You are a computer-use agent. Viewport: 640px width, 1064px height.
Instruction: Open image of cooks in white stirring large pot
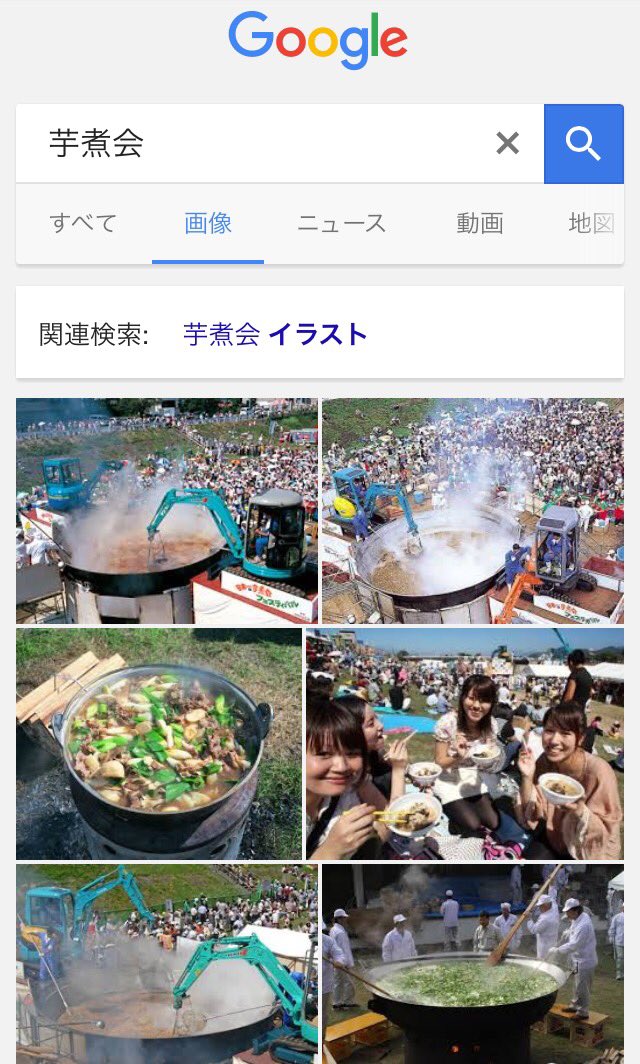pos(473,964)
